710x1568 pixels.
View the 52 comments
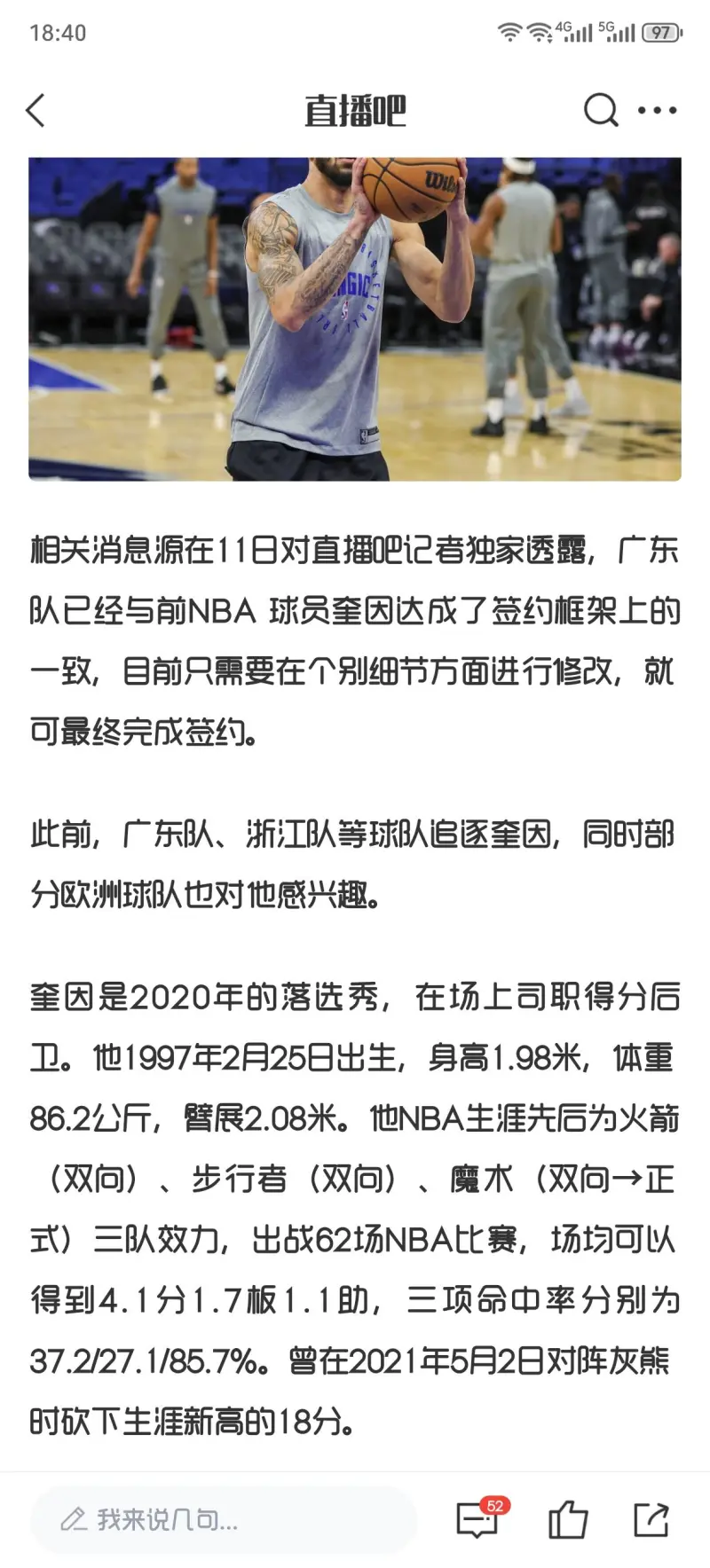[478, 1520]
